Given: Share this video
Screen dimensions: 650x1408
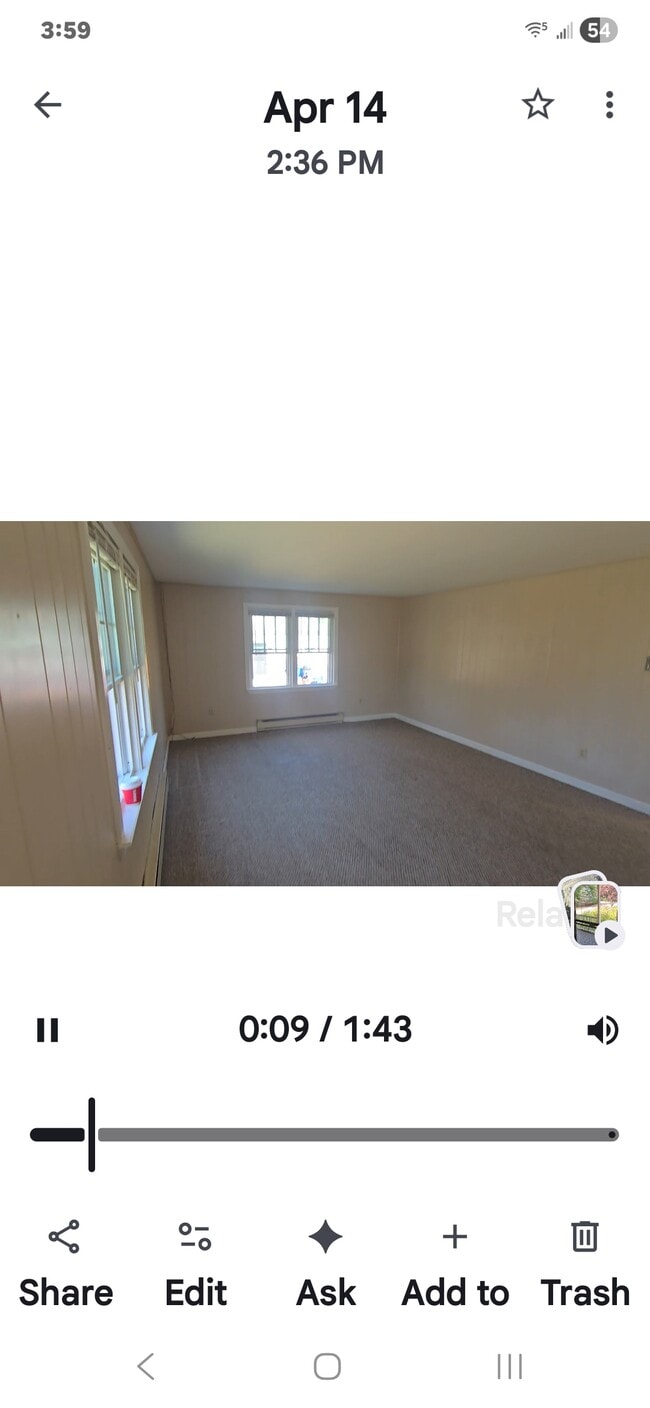Looking at the screenshot, I should (x=65, y=1263).
